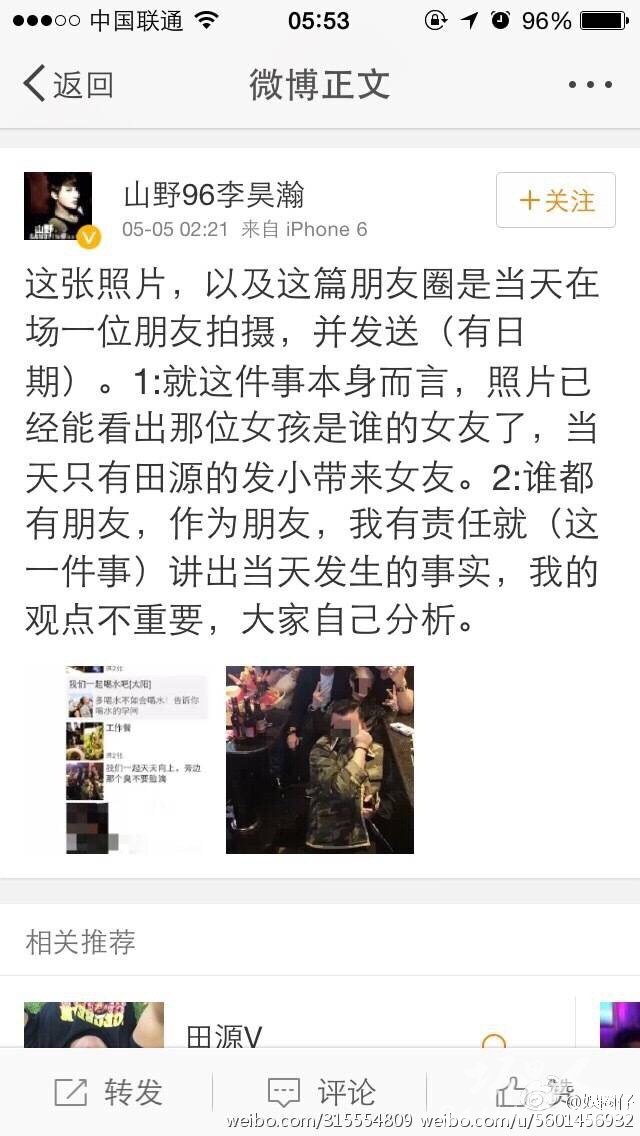View the attached camouflage jacket photo
640x1136 pixels.
tap(320, 759)
